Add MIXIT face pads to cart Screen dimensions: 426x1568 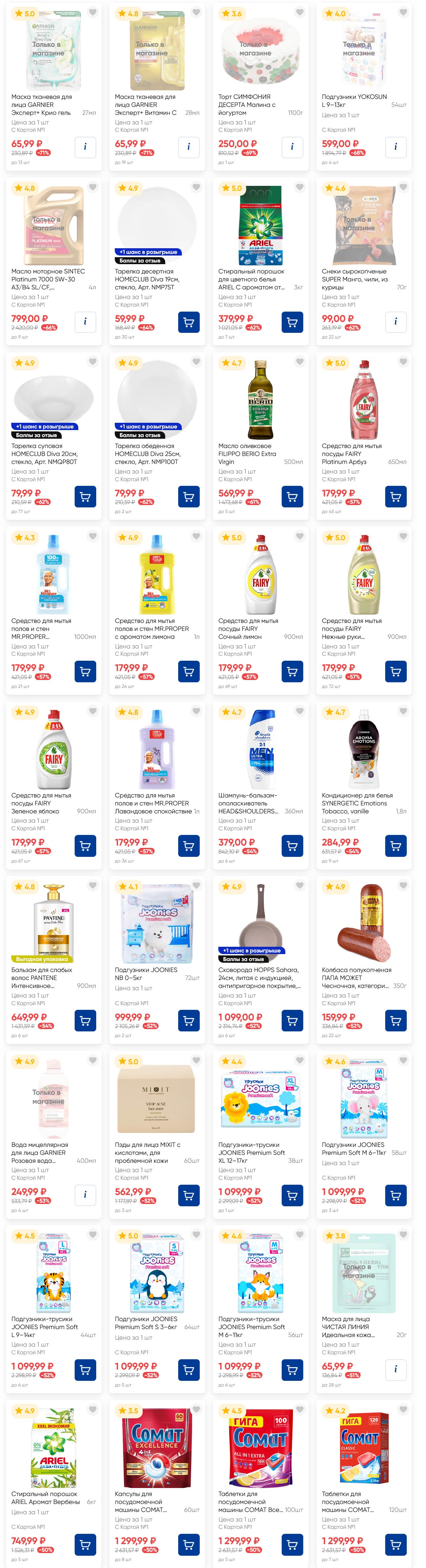(x=189, y=1195)
